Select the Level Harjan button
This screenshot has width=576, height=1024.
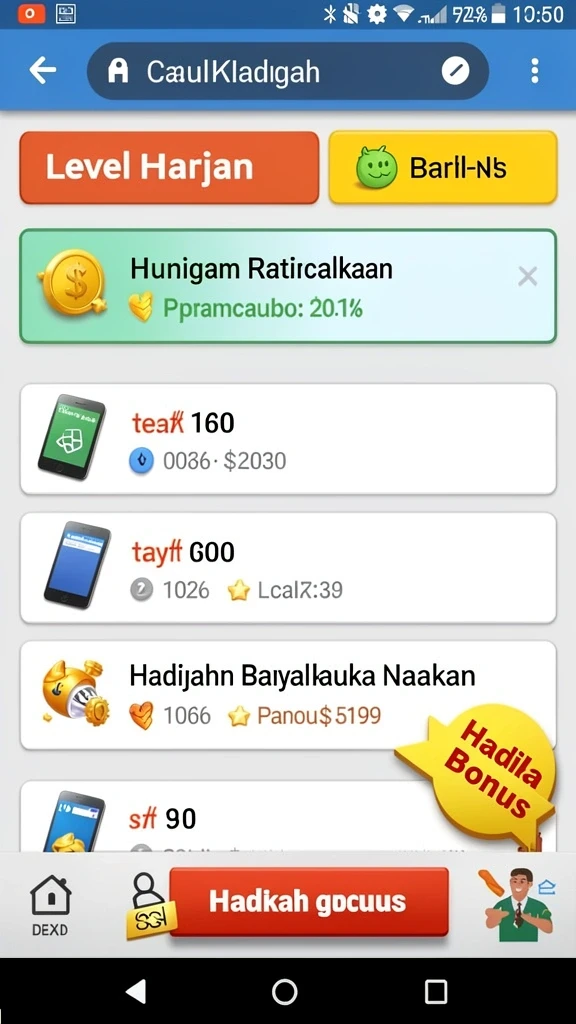coord(169,167)
